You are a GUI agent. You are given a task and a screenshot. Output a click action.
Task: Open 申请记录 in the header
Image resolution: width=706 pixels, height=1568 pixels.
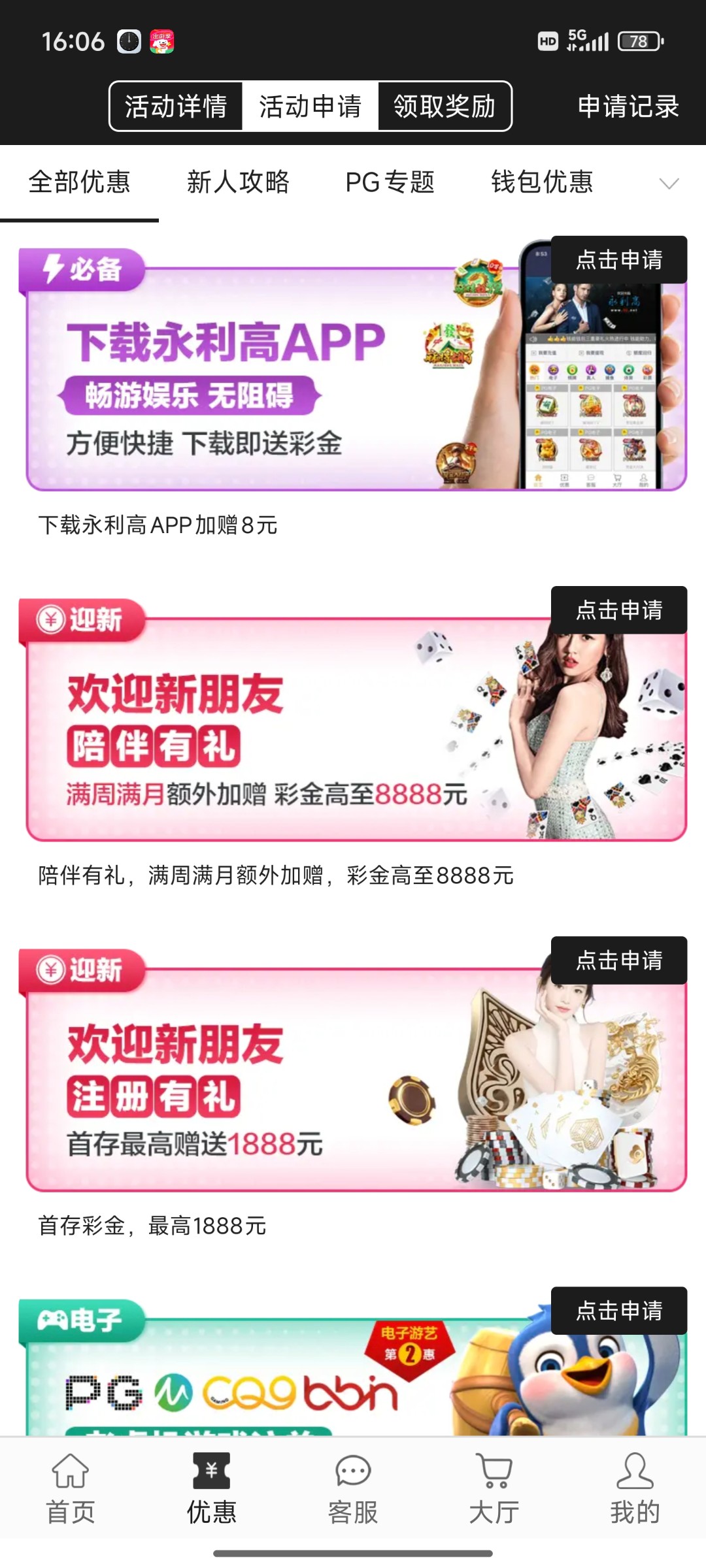[x=628, y=106]
